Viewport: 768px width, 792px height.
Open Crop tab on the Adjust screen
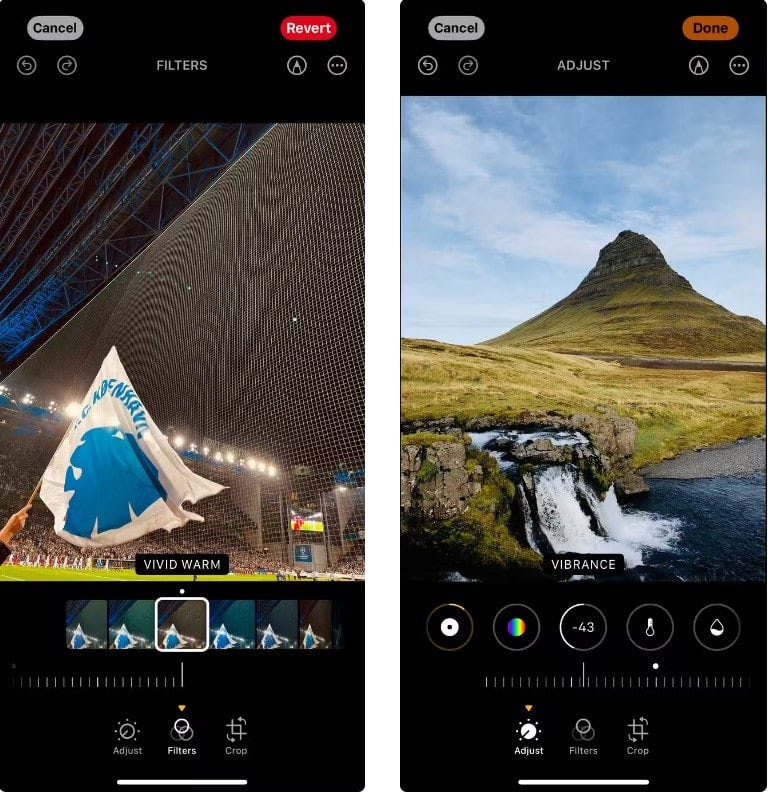(638, 736)
